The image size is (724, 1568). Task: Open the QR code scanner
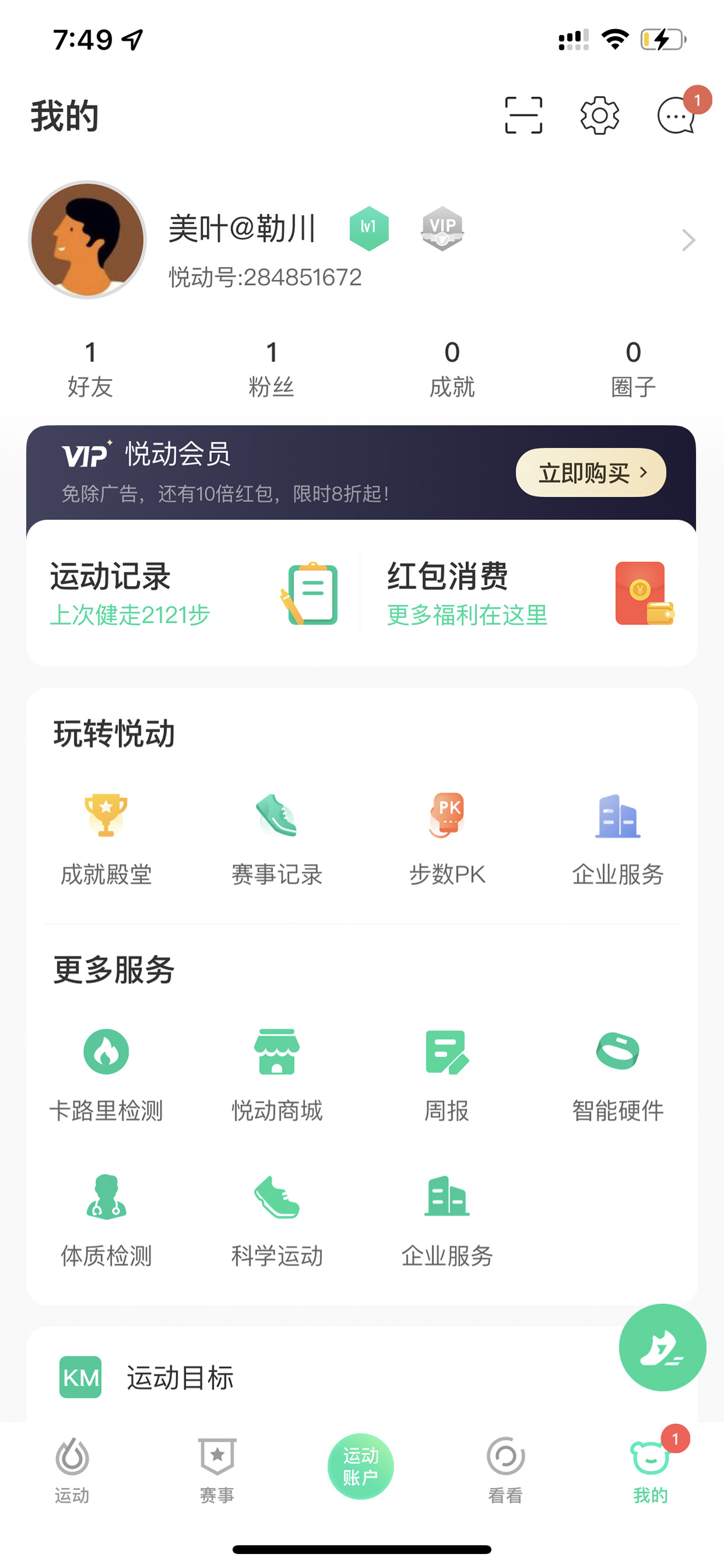[x=523, y=115]
